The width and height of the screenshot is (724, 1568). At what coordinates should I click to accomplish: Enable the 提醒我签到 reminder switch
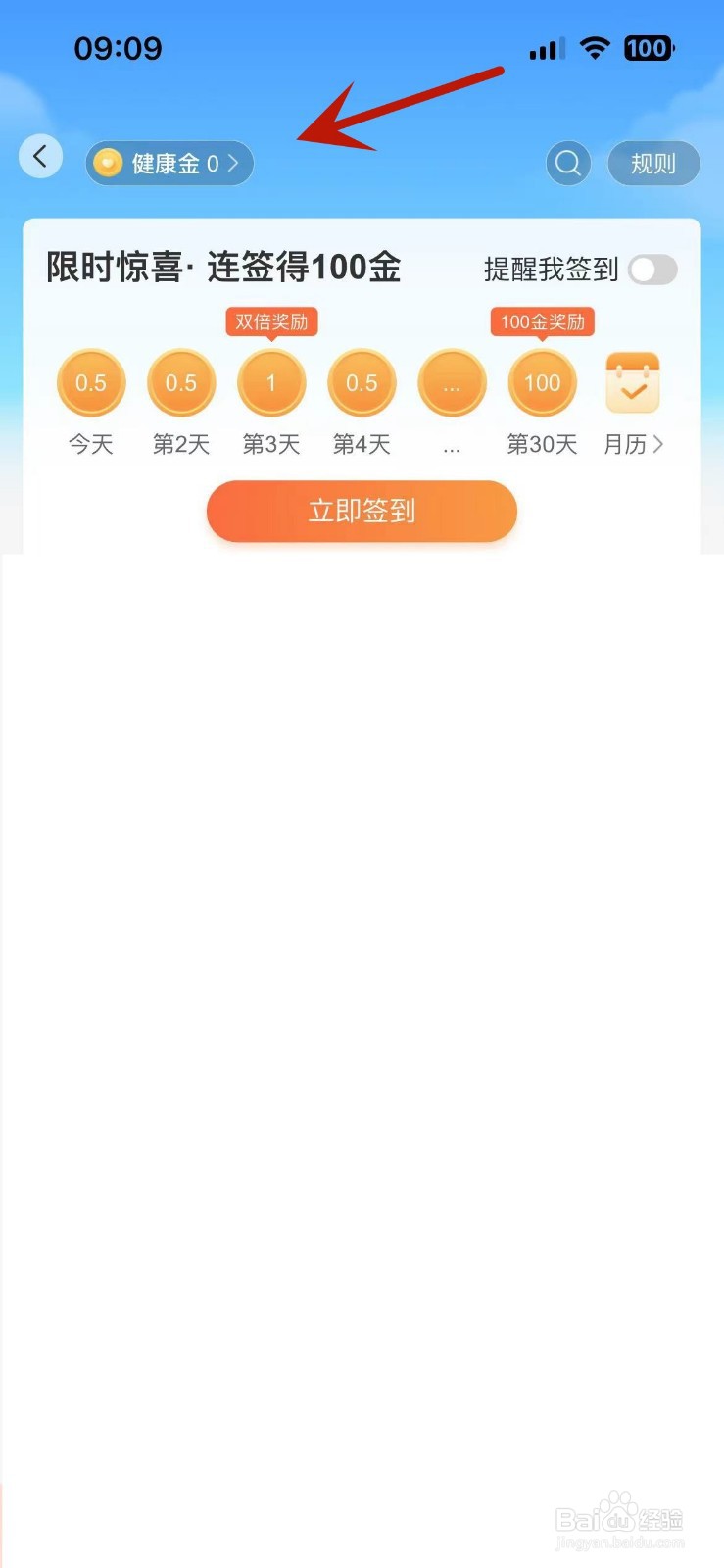click(652, 269)
